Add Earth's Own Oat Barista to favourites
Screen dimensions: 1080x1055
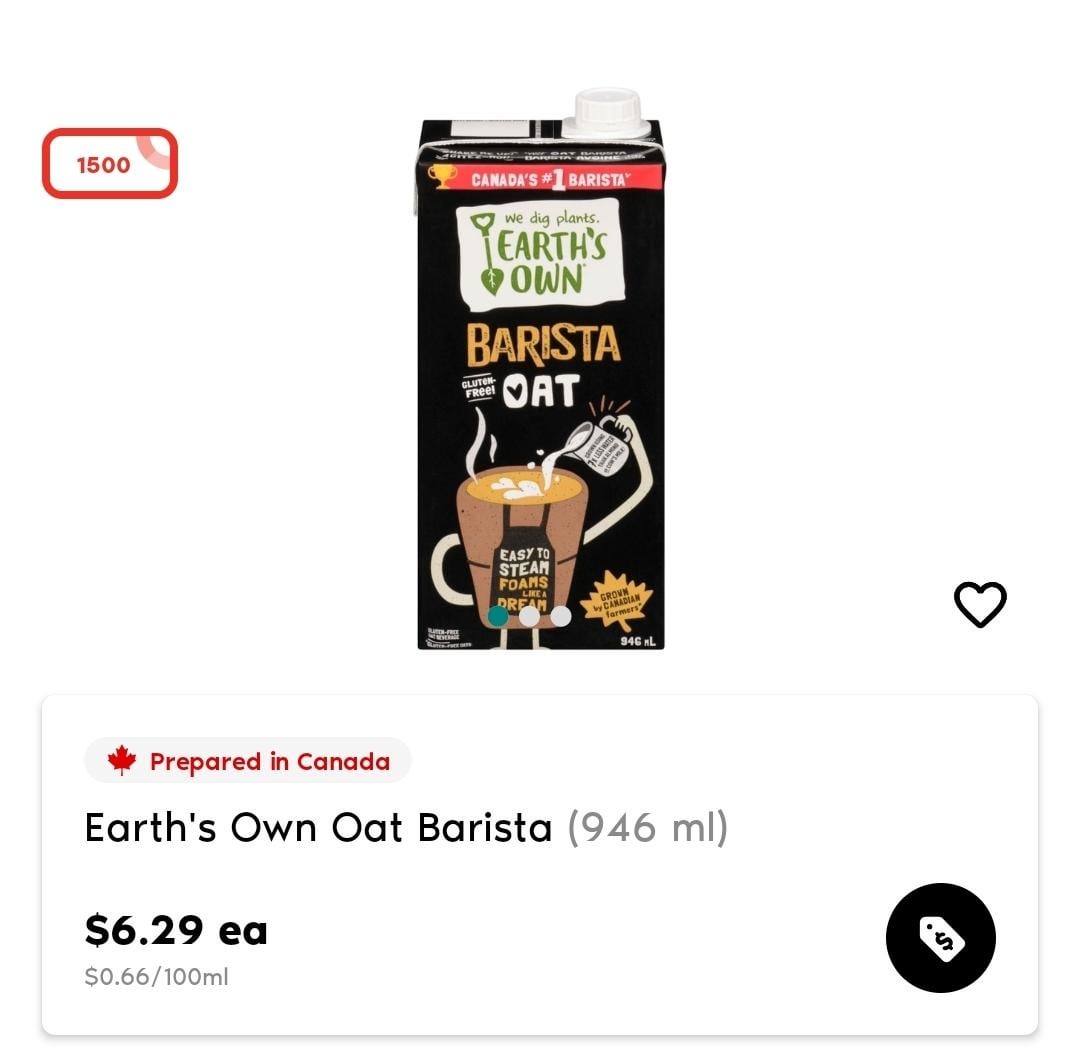979,604
